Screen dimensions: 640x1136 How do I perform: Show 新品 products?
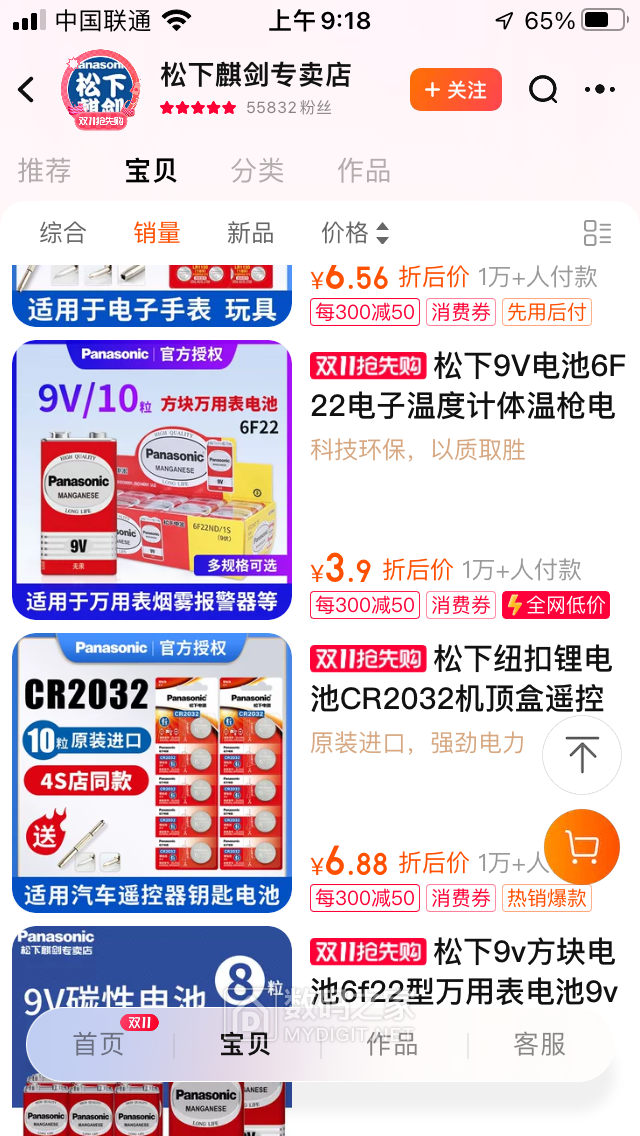tap(250, 233)
